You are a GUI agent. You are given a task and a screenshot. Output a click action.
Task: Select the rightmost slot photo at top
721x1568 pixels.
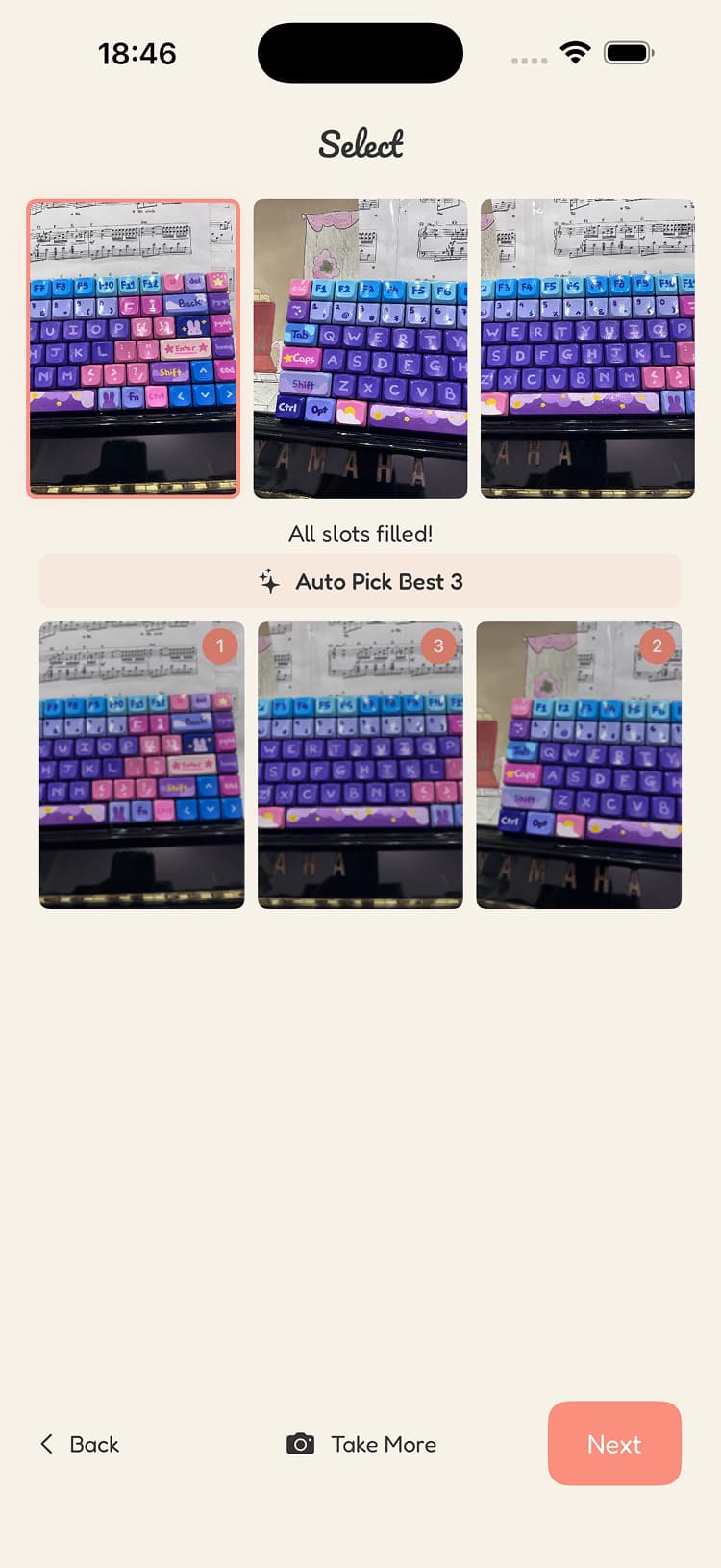[586, 348]
